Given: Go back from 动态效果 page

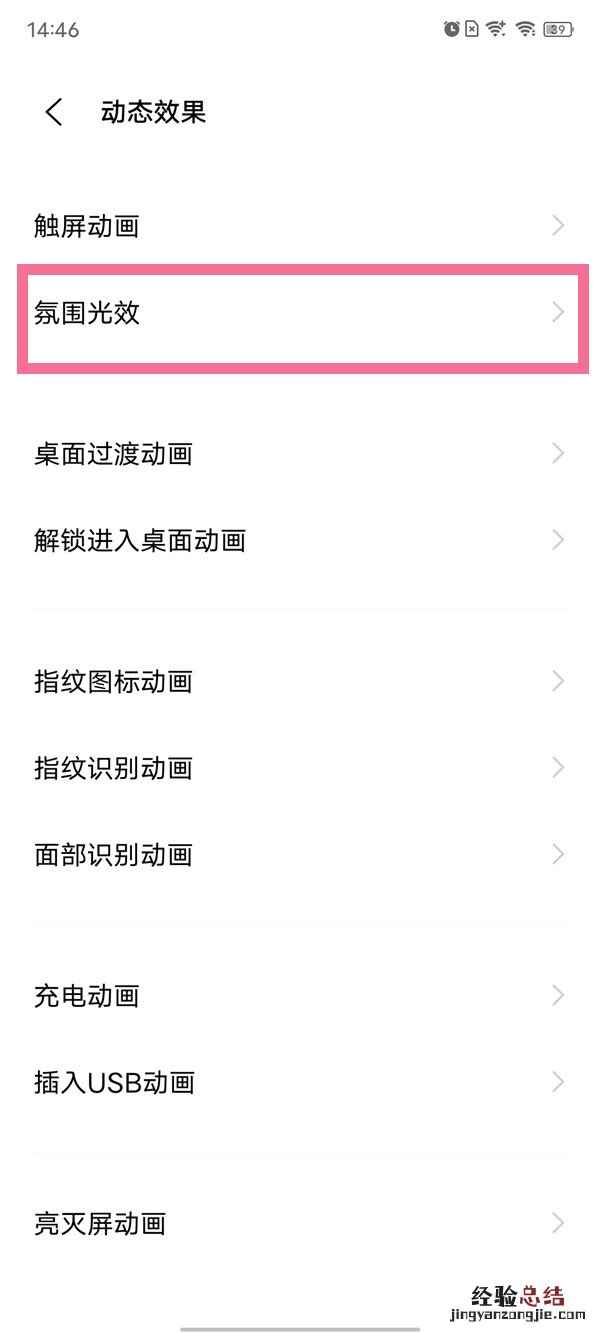Looking at the screenshot, I should pos(54,112).
